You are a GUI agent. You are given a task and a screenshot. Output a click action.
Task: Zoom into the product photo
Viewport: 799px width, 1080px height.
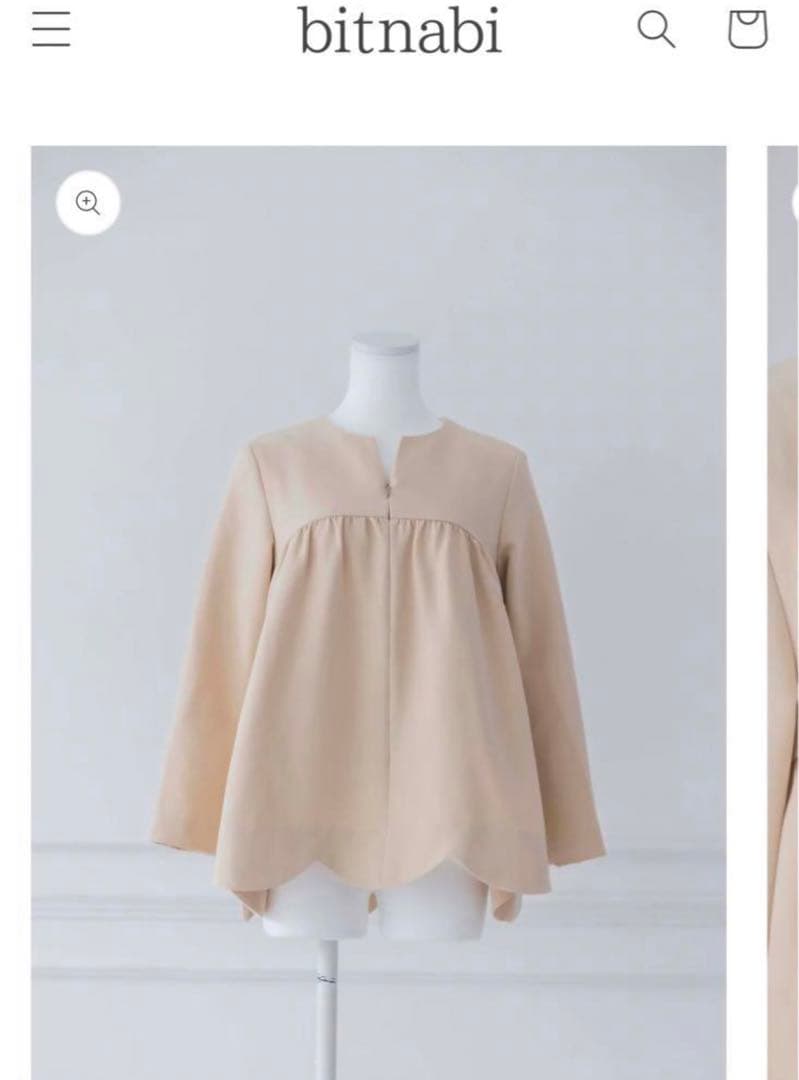[x=88, y=204]
